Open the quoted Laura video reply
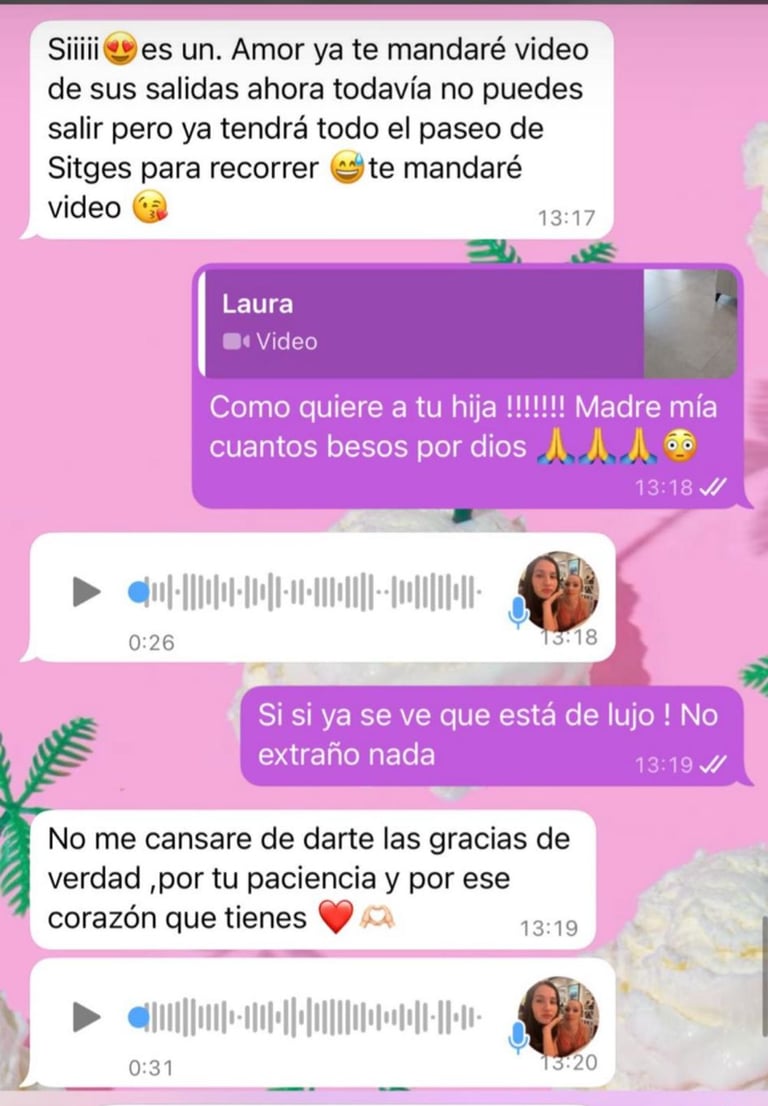Viewport: 768px width, 1106px height. pos(470,324)
